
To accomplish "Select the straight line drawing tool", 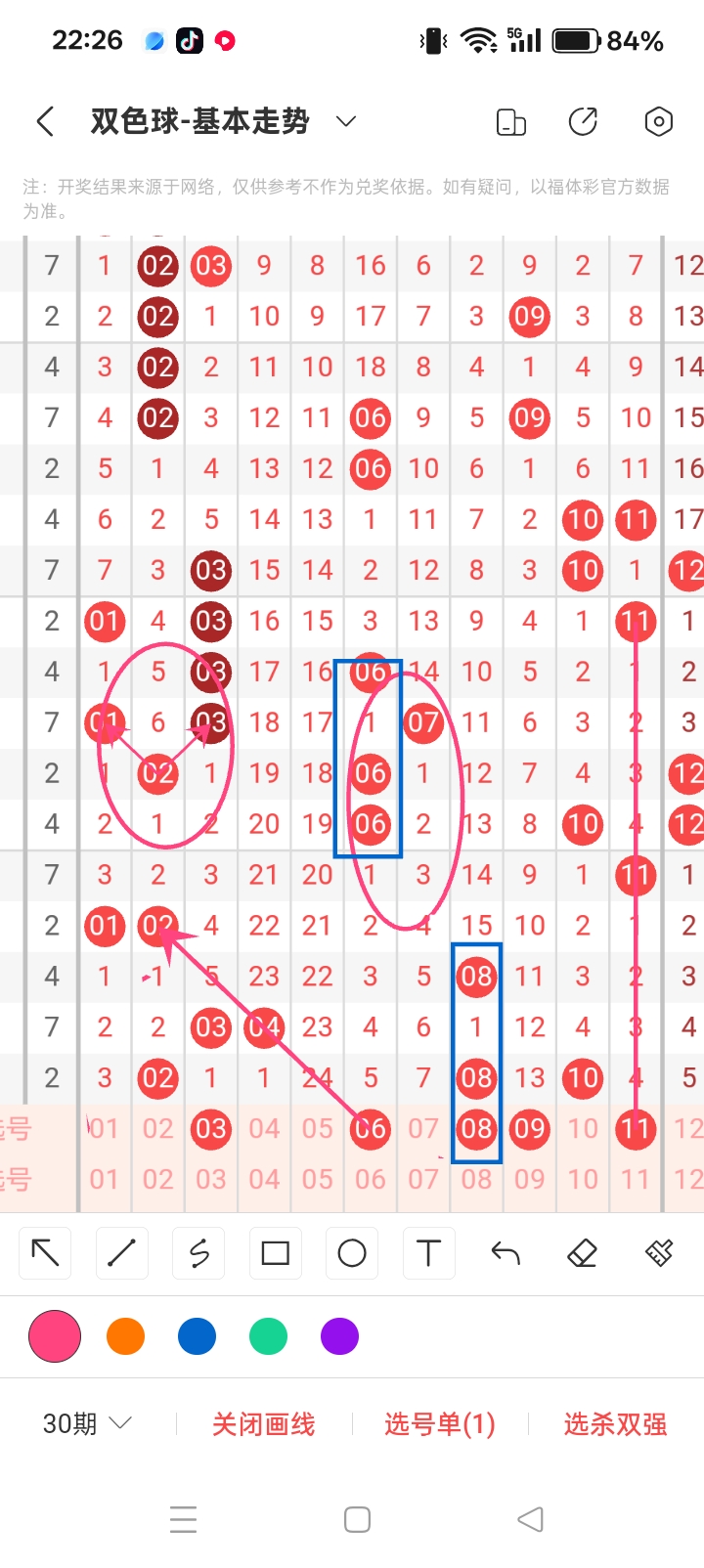I will (122, 1253).
